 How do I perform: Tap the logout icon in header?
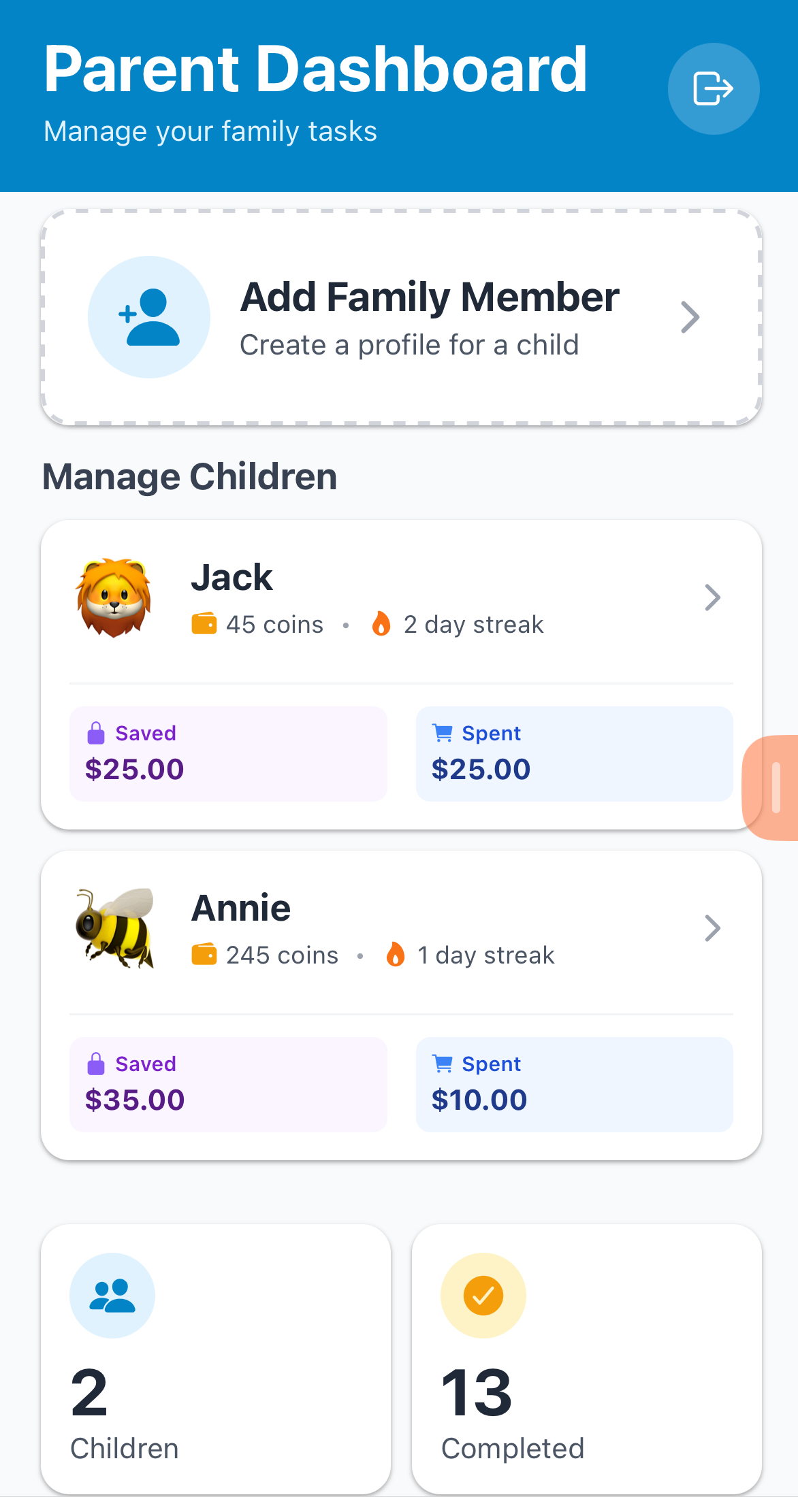(713, 88)
